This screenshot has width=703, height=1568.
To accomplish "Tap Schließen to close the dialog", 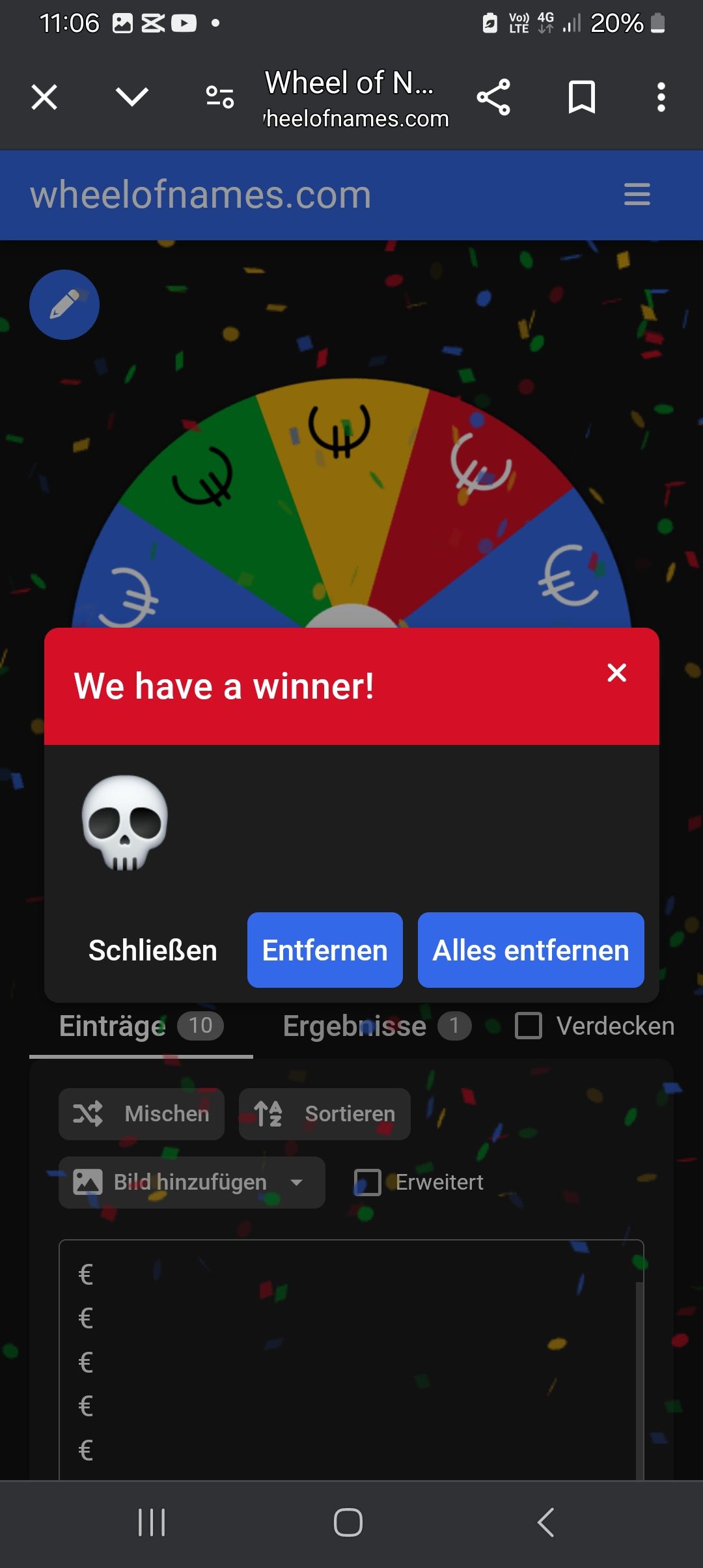I will click(x=153, y=950).
